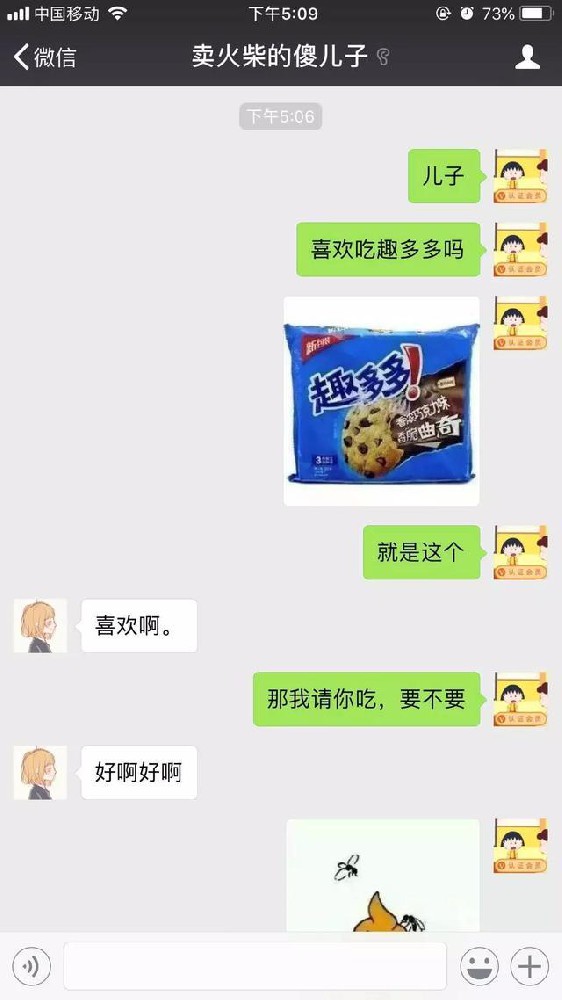Switch to voice message input

pyautogui.click(x=32, y=966)
